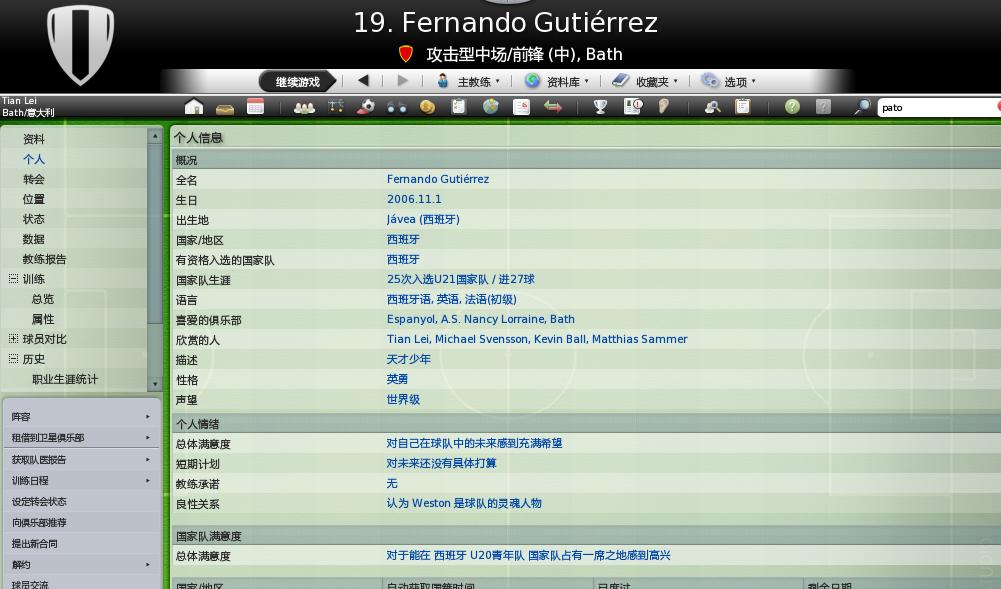Expand the 收藏夹 favorites dropdown
The image size is (1001, 589).
pyautogui.click(x=645, y=82)
